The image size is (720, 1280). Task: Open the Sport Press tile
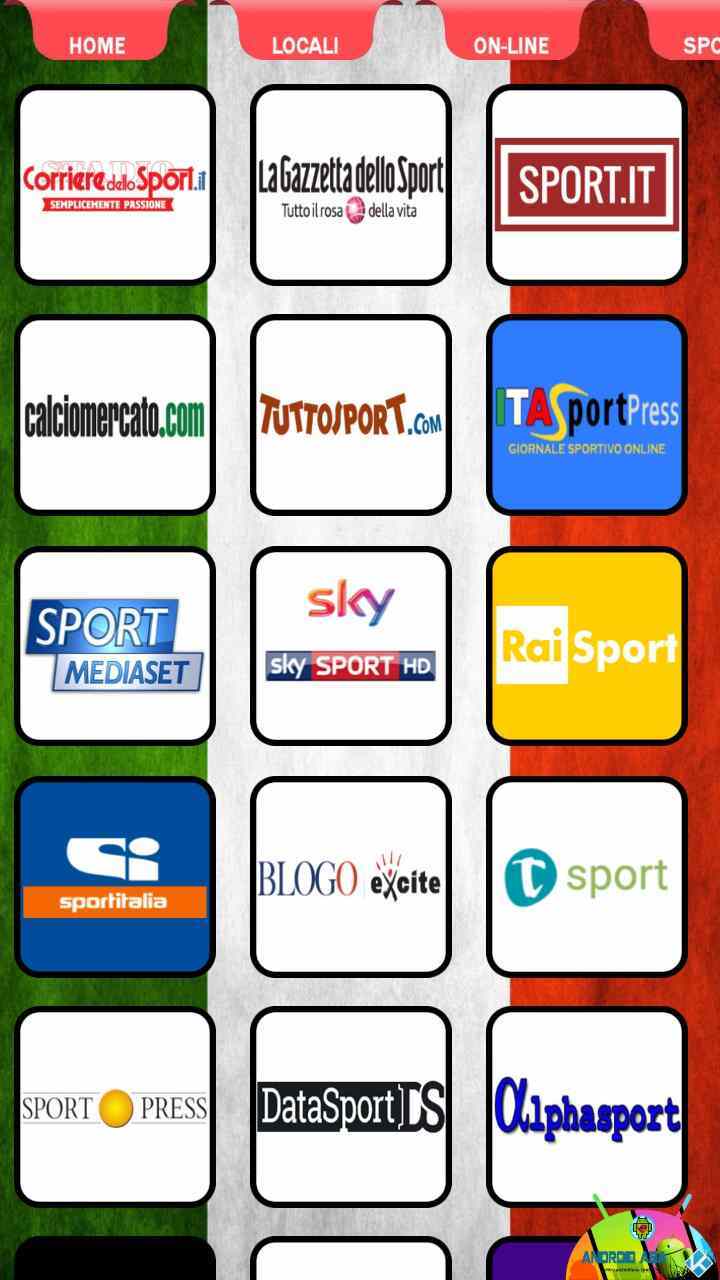click(x=115, y=1106)
